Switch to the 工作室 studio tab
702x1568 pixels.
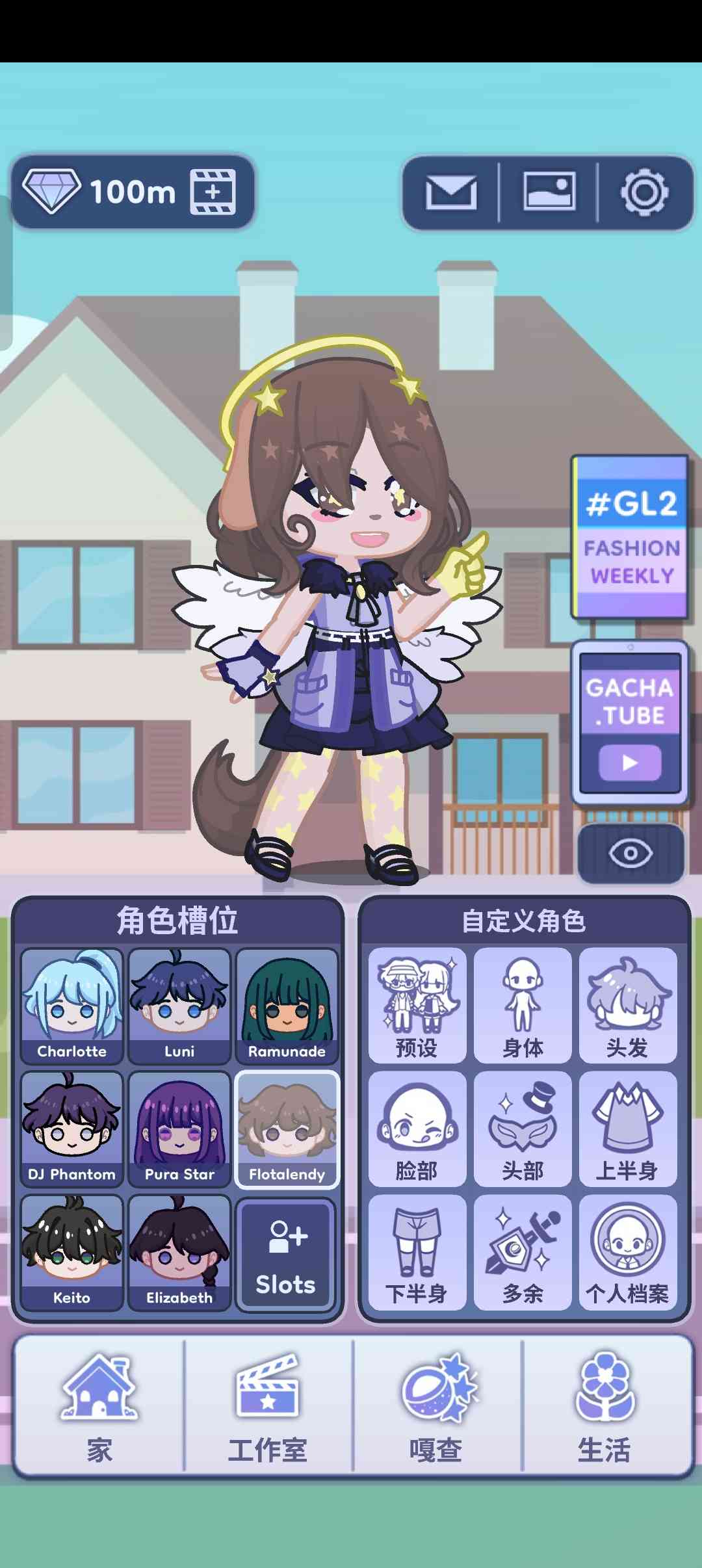[268, 1404]
